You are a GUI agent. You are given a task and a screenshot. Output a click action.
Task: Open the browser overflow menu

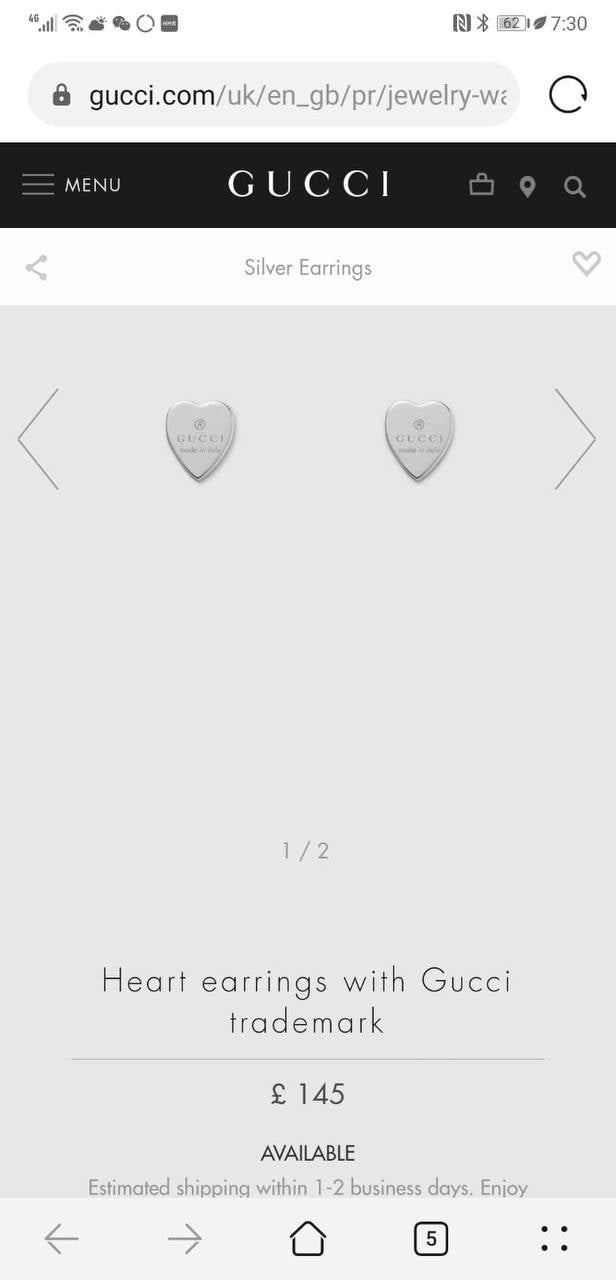click(x=554, y=1238)
